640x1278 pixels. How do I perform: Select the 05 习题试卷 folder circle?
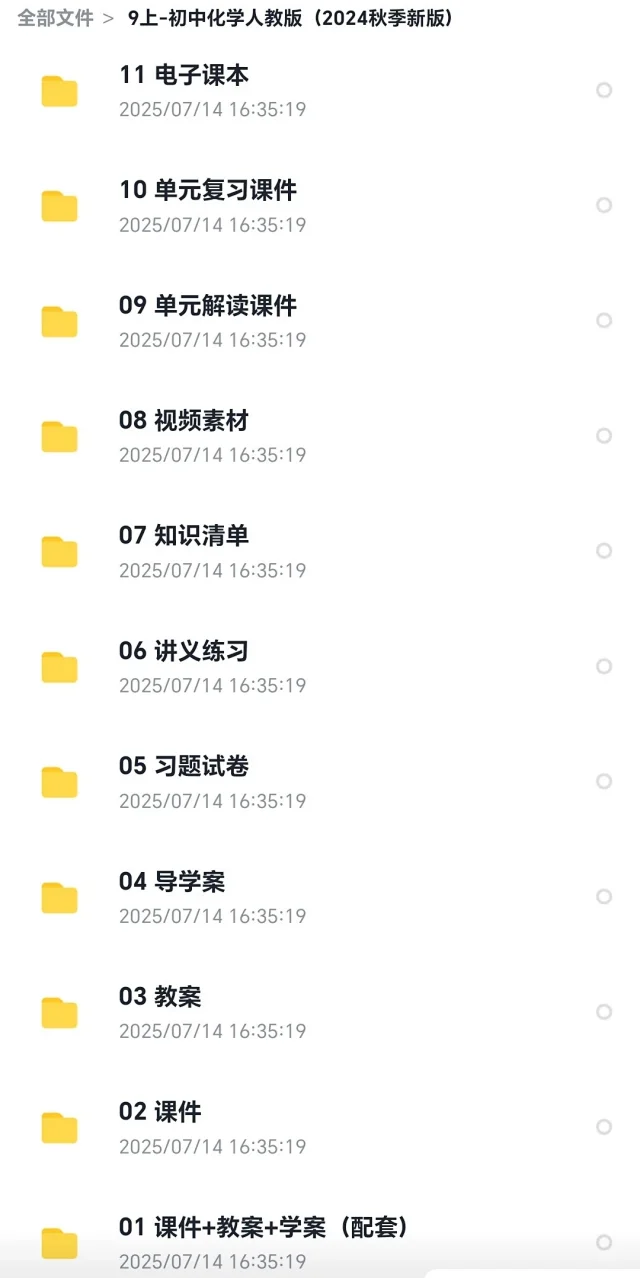point(604,781)
